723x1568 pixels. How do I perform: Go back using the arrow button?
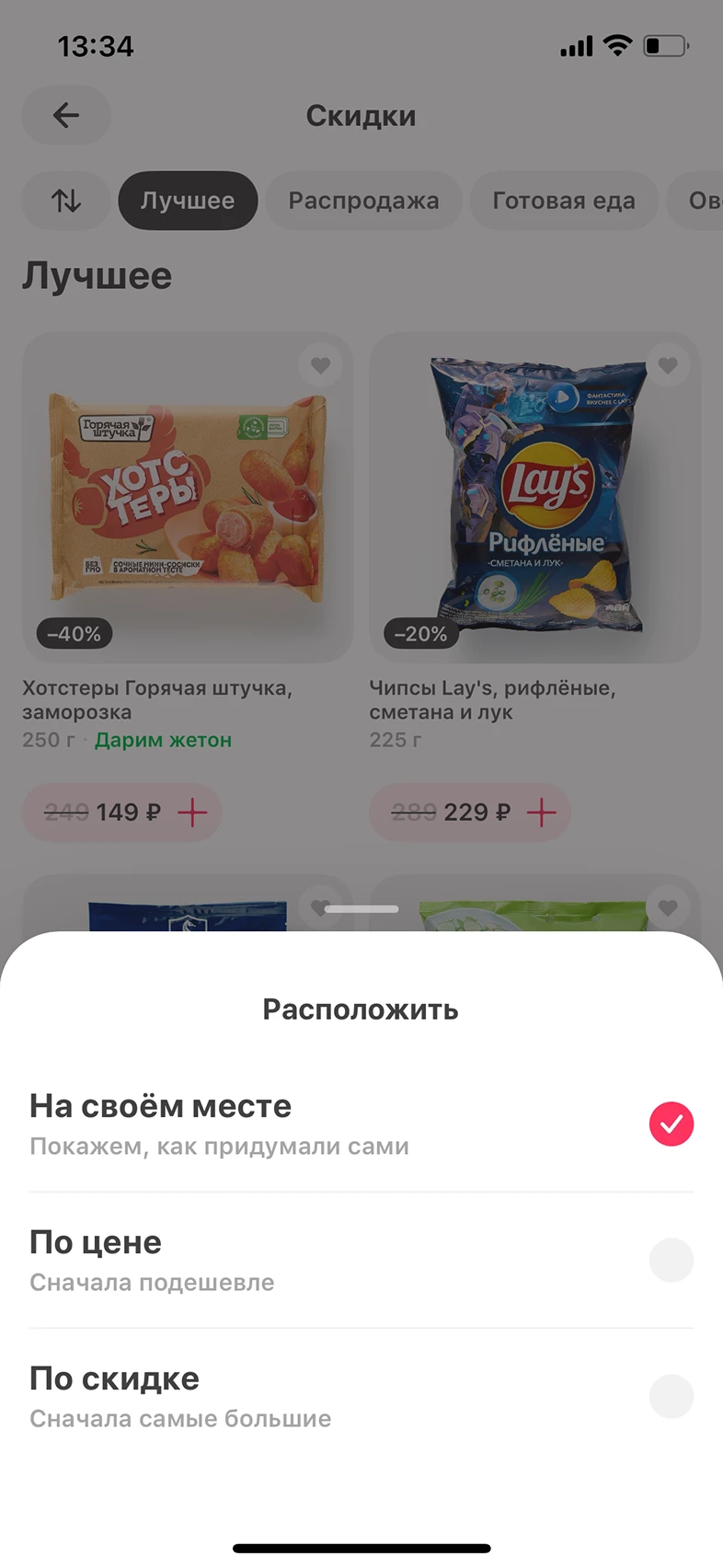tap(66, 116)
